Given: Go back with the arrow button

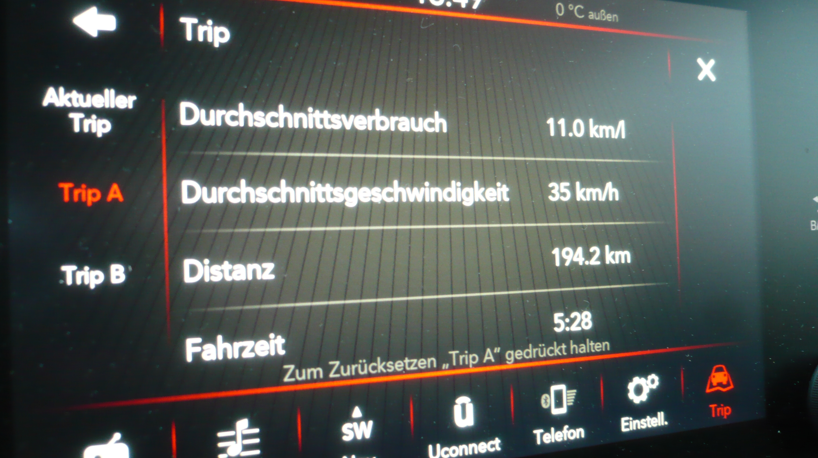Looking at the screenshot, I should click(x=95, y=21).
